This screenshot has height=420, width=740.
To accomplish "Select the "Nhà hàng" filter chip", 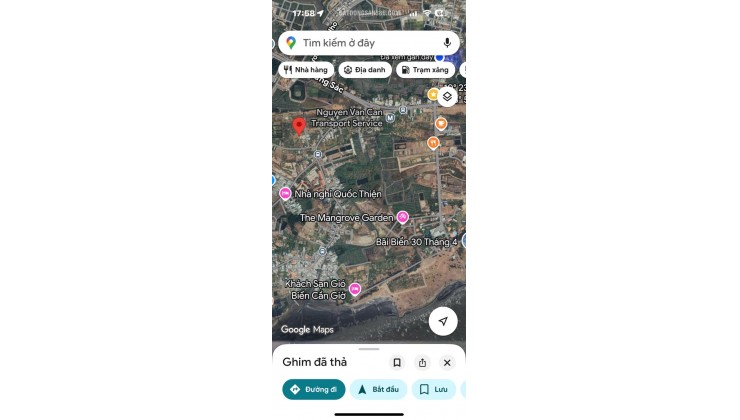I will pyautogui.click(x=305, y=70).
